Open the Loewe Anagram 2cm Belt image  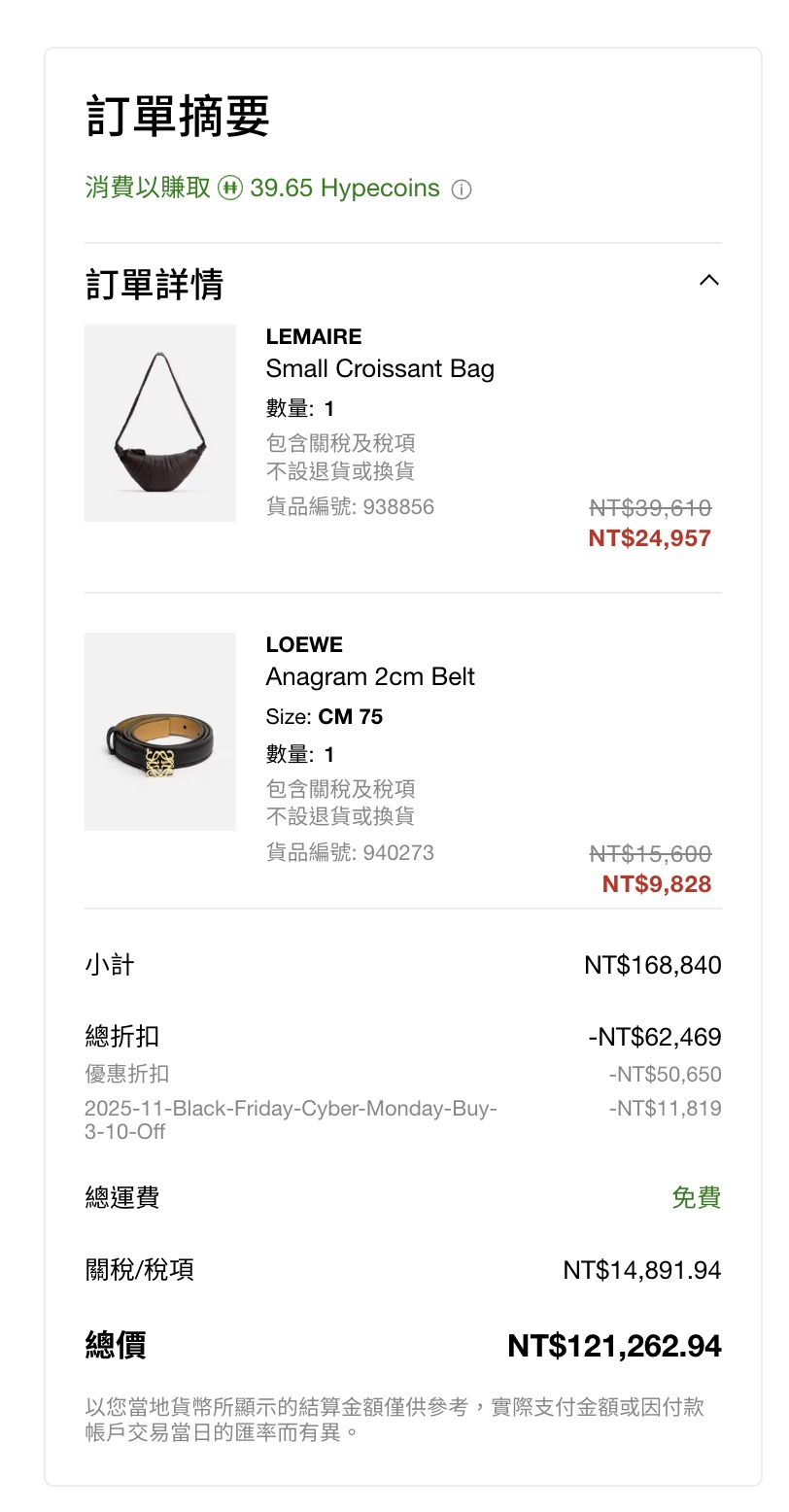[x=160, y=732]
